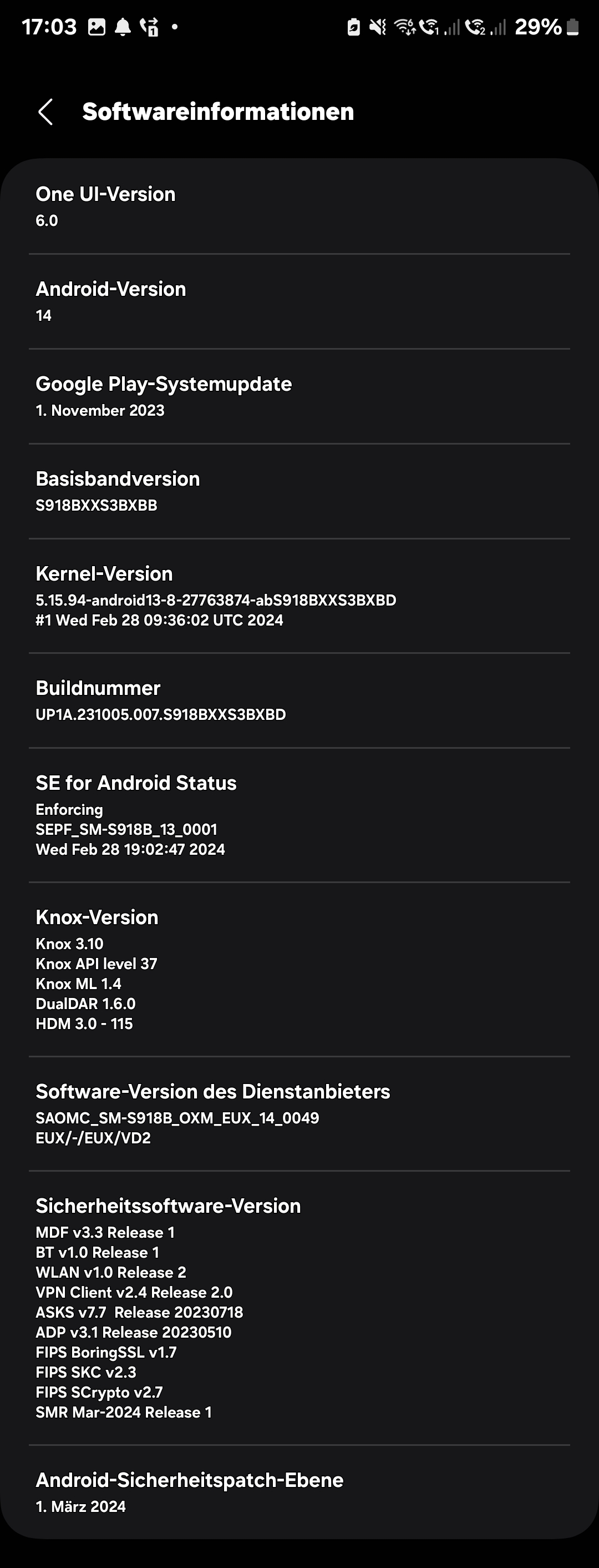Open the Android-Version entry

pyautogui.click(x=298, y=301)
